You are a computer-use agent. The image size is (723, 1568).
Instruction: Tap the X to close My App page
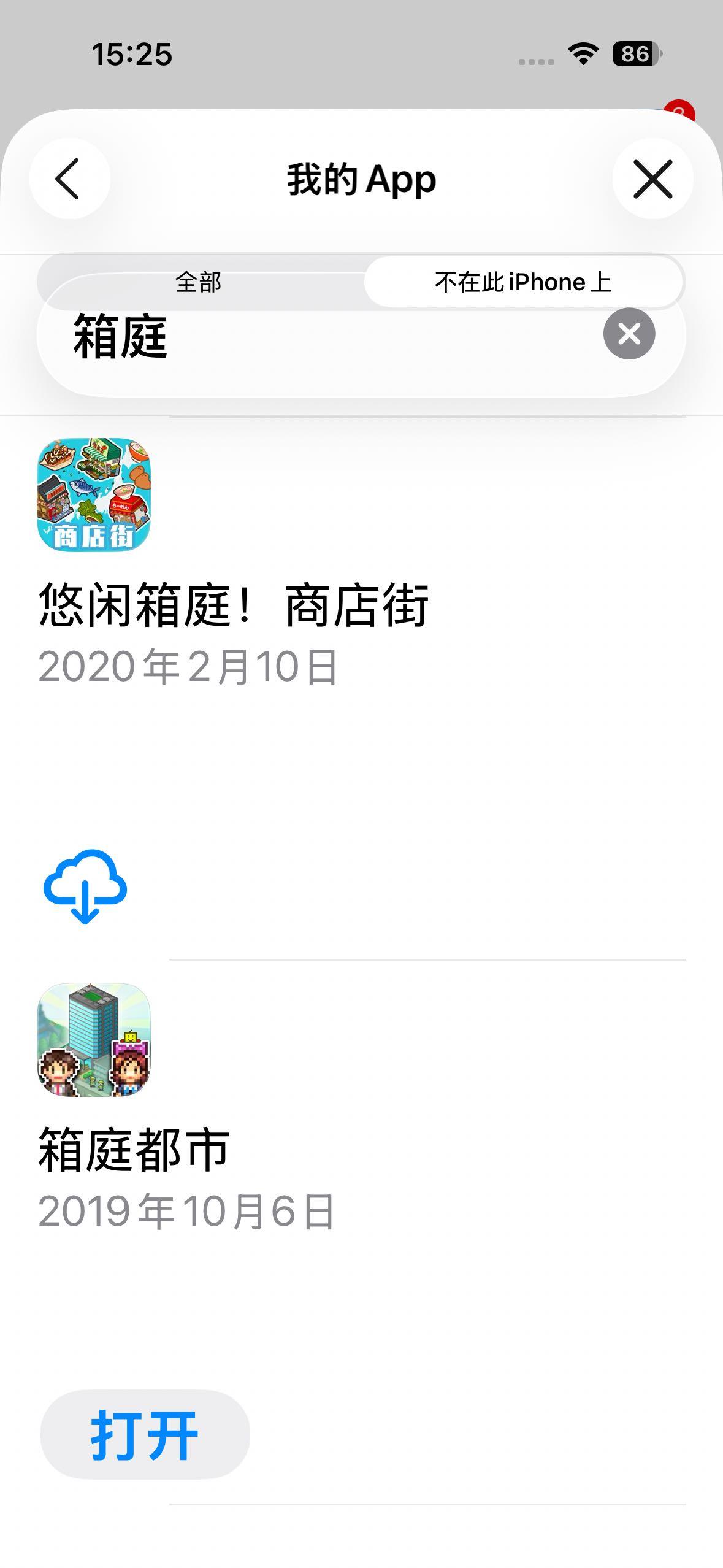pos(652,179)
